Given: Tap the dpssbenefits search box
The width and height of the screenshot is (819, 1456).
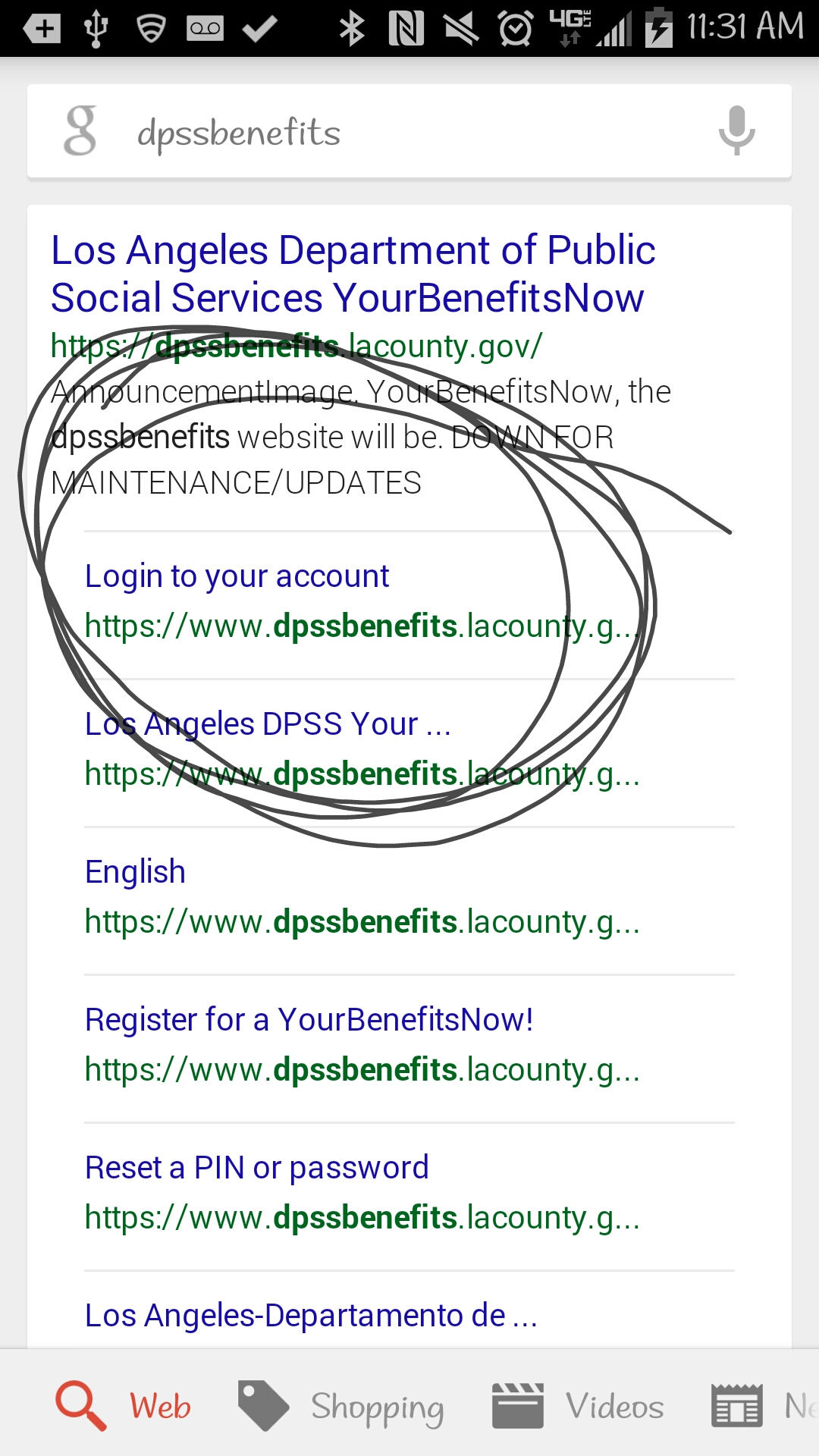Looking at the screenshot, I should coord(409,133).
